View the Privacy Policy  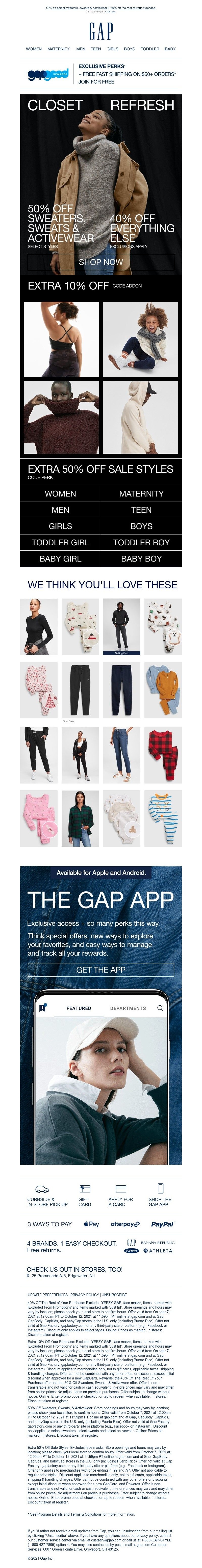pyautogui.click(x=84, y=1295)
